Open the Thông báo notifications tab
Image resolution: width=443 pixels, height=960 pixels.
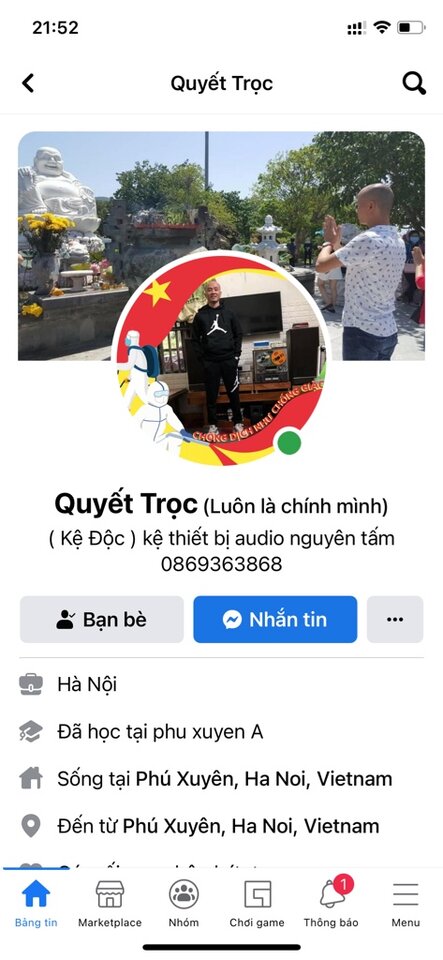pyautogui.click(x=331, y=903)
